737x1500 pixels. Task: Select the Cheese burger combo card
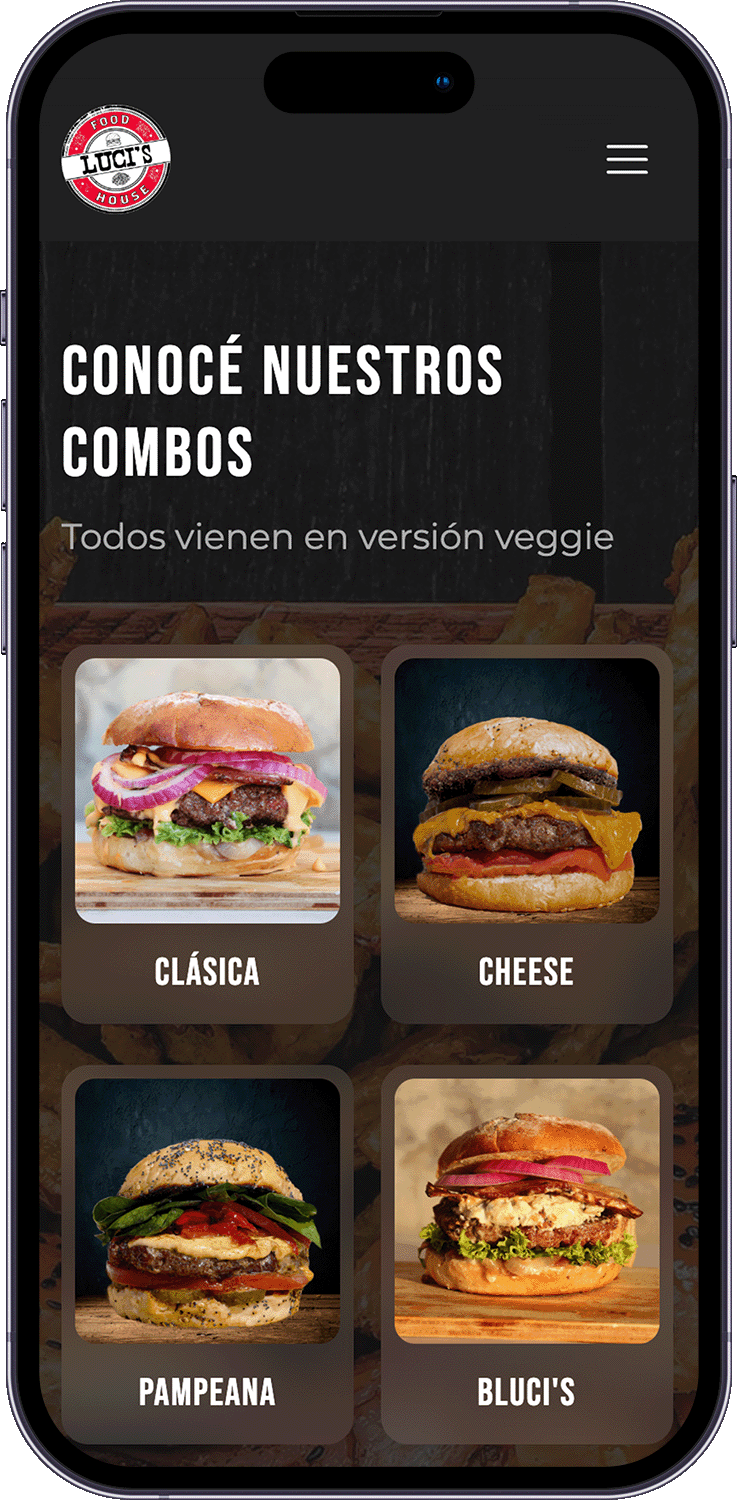click(526, 833)
